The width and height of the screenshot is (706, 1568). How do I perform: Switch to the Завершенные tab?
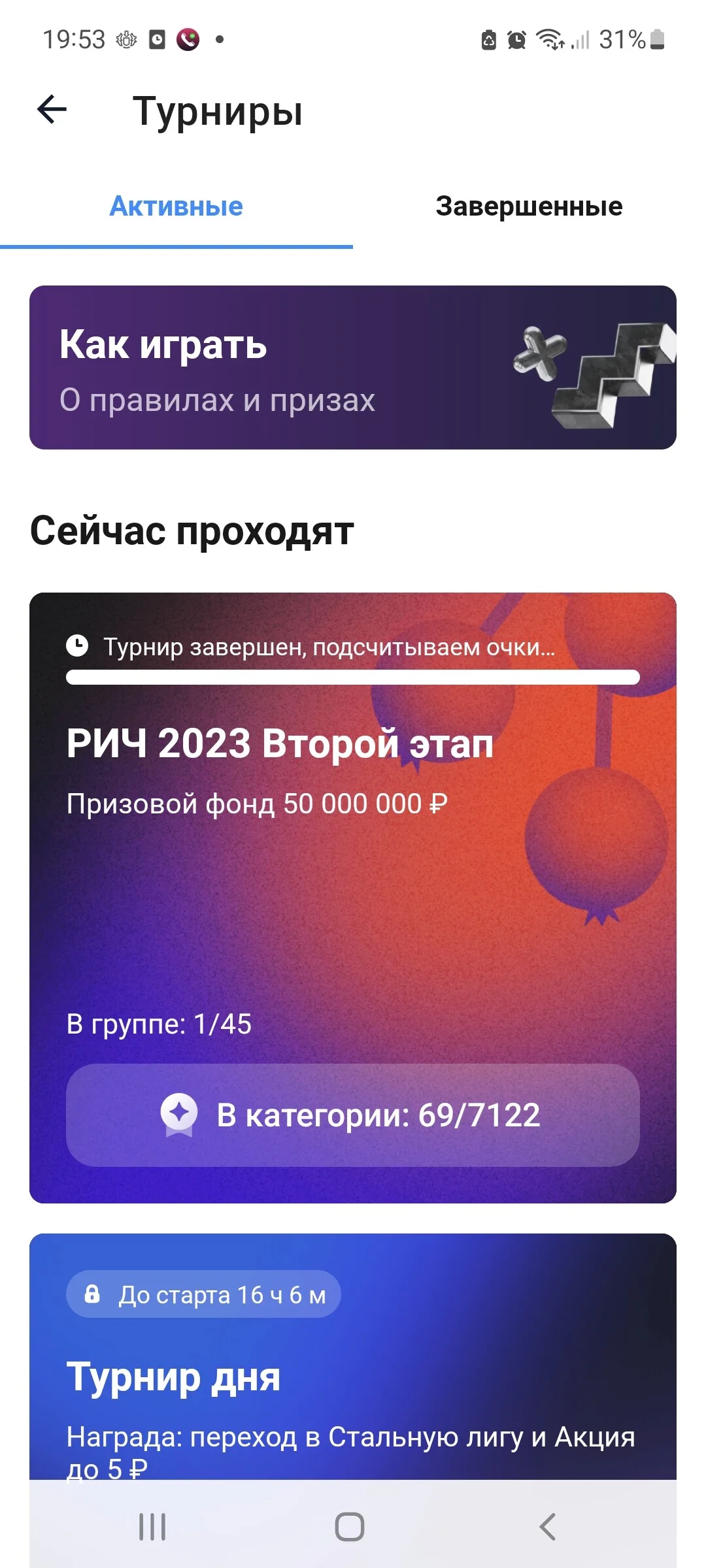(529, 206)
